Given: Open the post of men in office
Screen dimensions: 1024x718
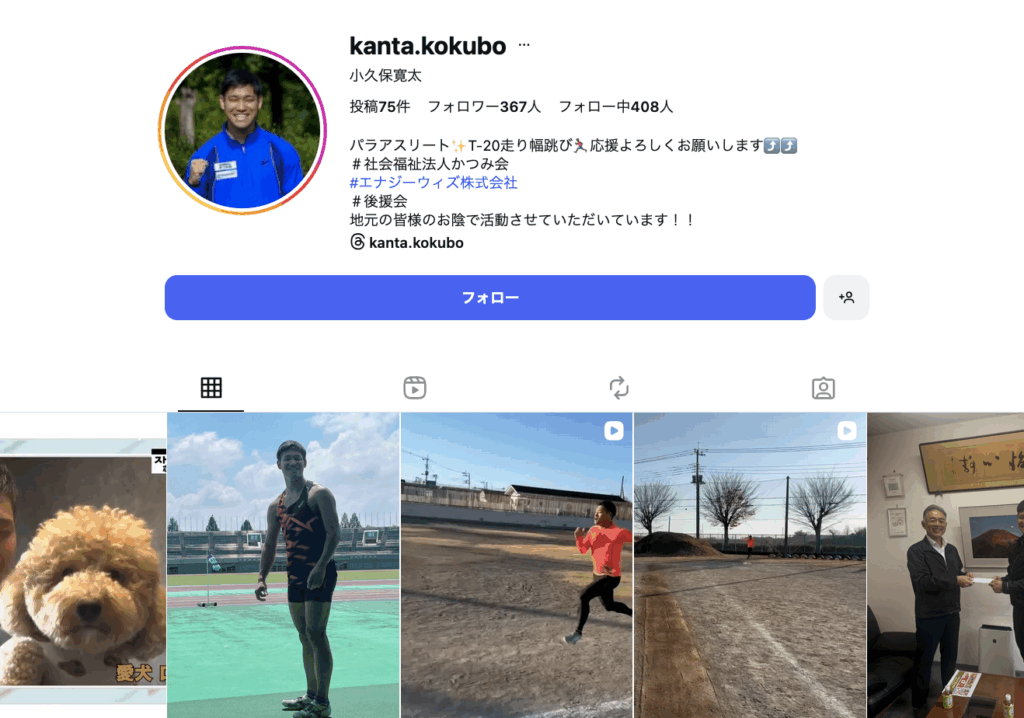Looking at the screenshot, I should (x=945, y=565).
